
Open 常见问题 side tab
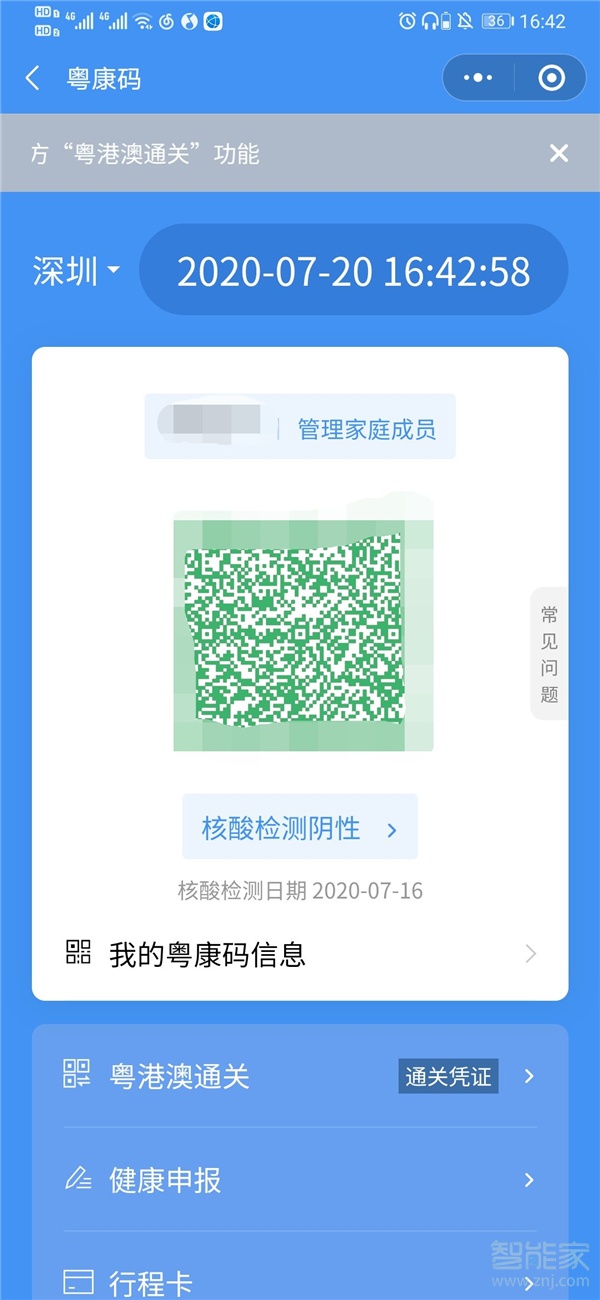coord(549,654)
